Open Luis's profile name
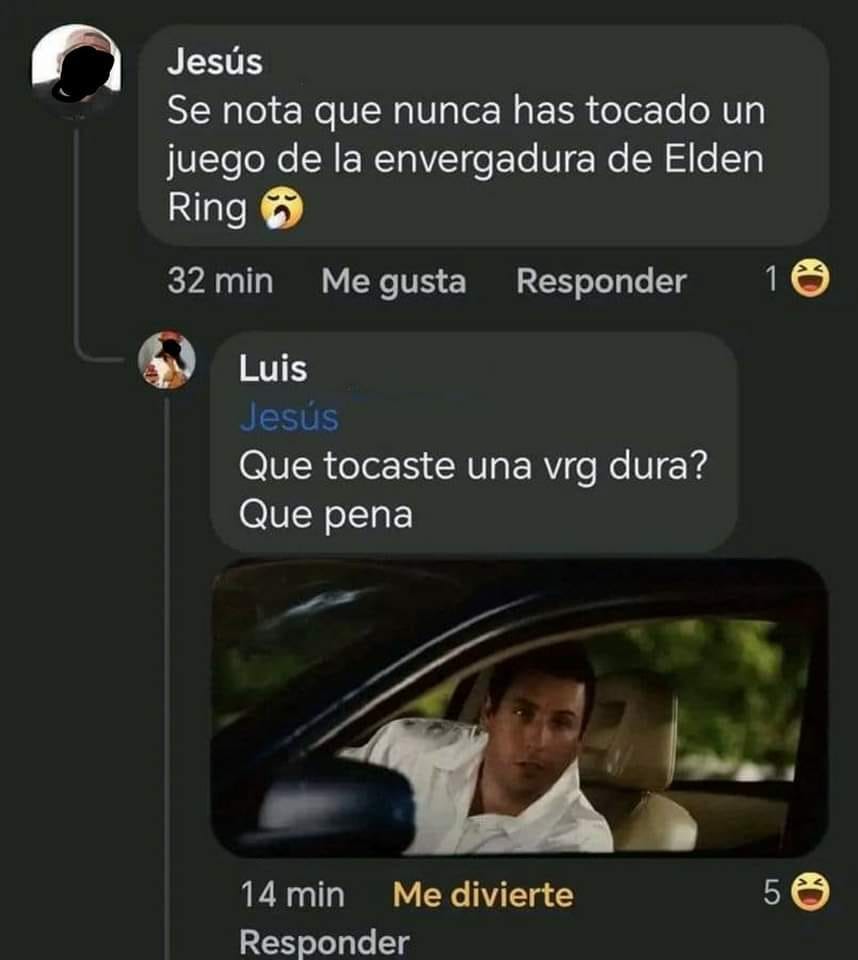The width and height of the screenshot is (858, 960). tap(272, 369)
